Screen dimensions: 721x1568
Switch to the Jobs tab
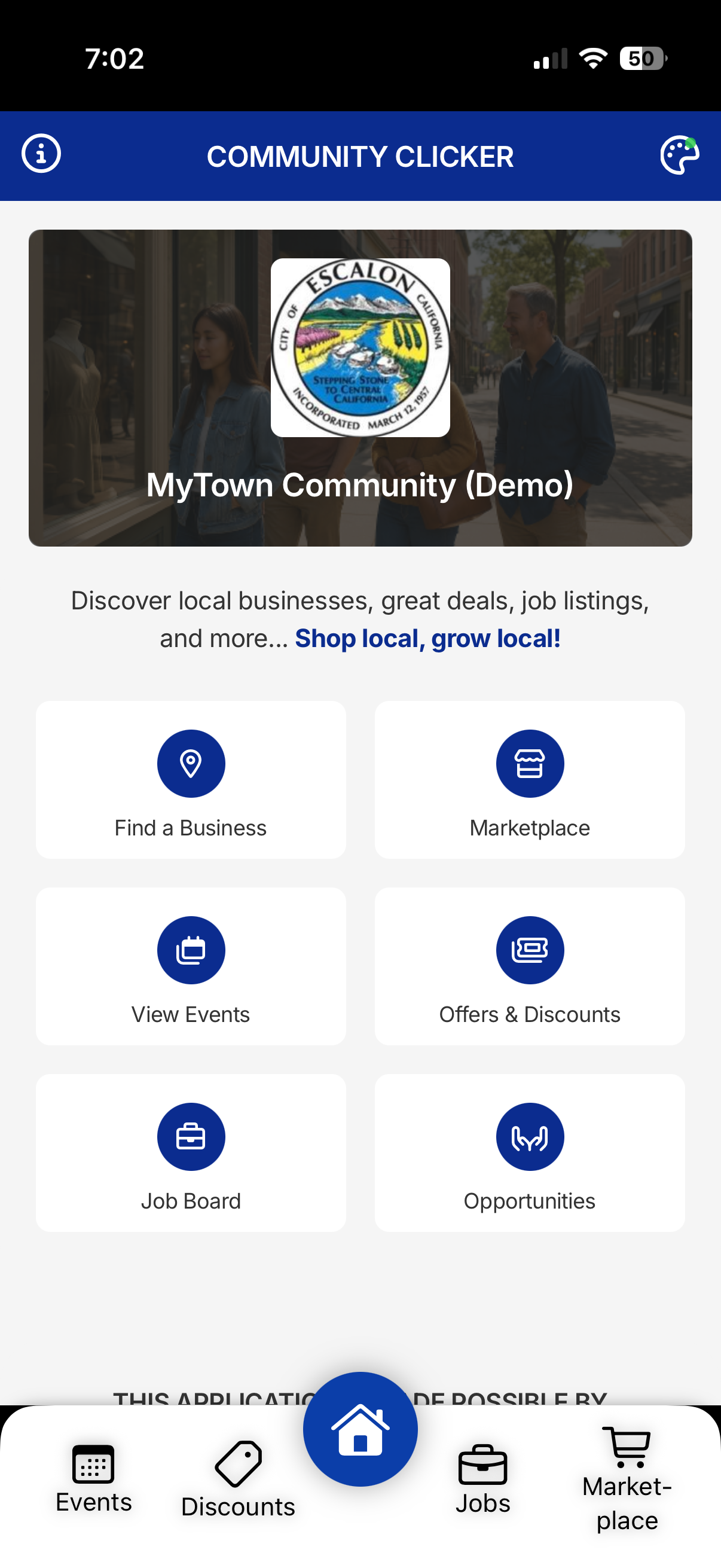pos(482,1480)
